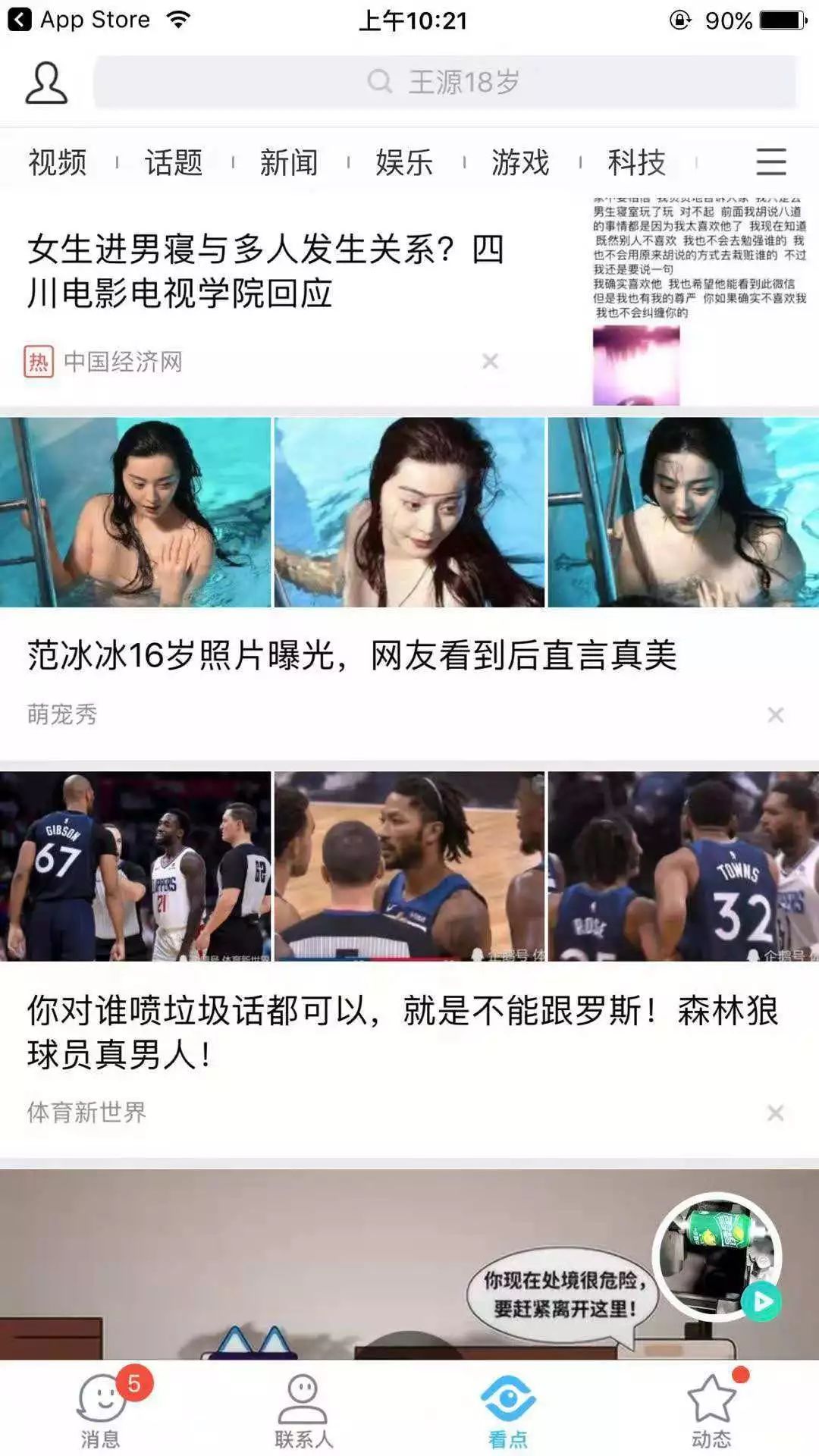Switch to the 视频 category tab
This screenshot has height=1456, width=819.
click(58, 162)
